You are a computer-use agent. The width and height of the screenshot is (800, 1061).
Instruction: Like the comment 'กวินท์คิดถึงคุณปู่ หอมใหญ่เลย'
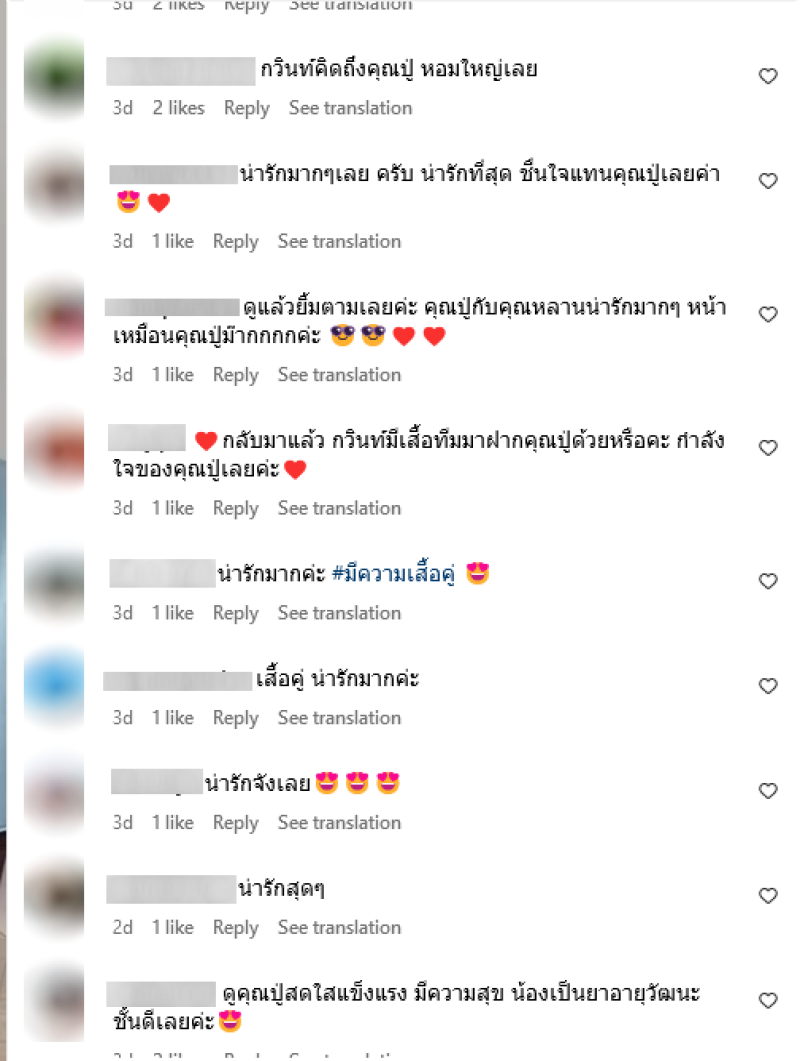tap(768, 76)
